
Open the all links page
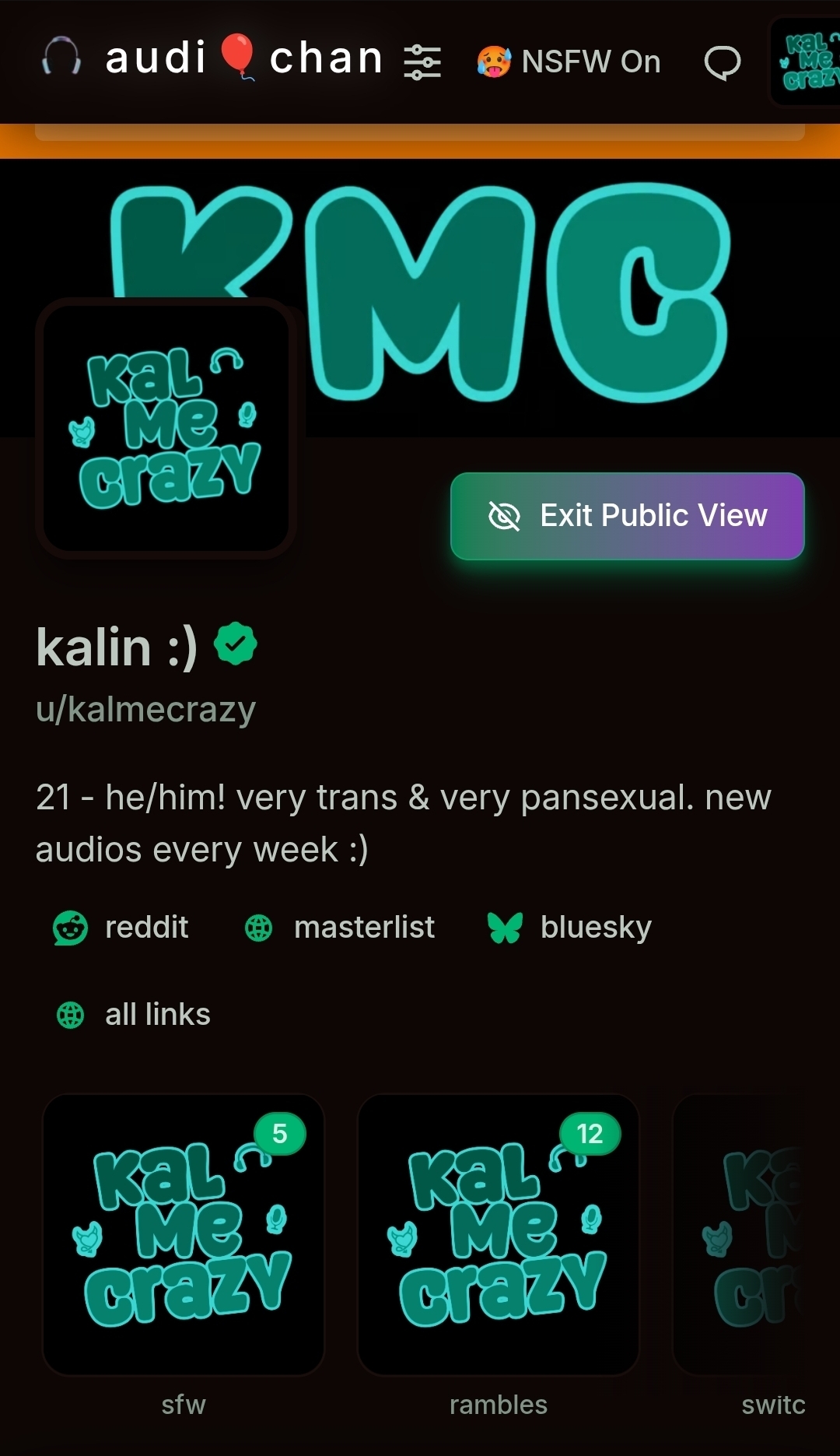[134, 1015]
